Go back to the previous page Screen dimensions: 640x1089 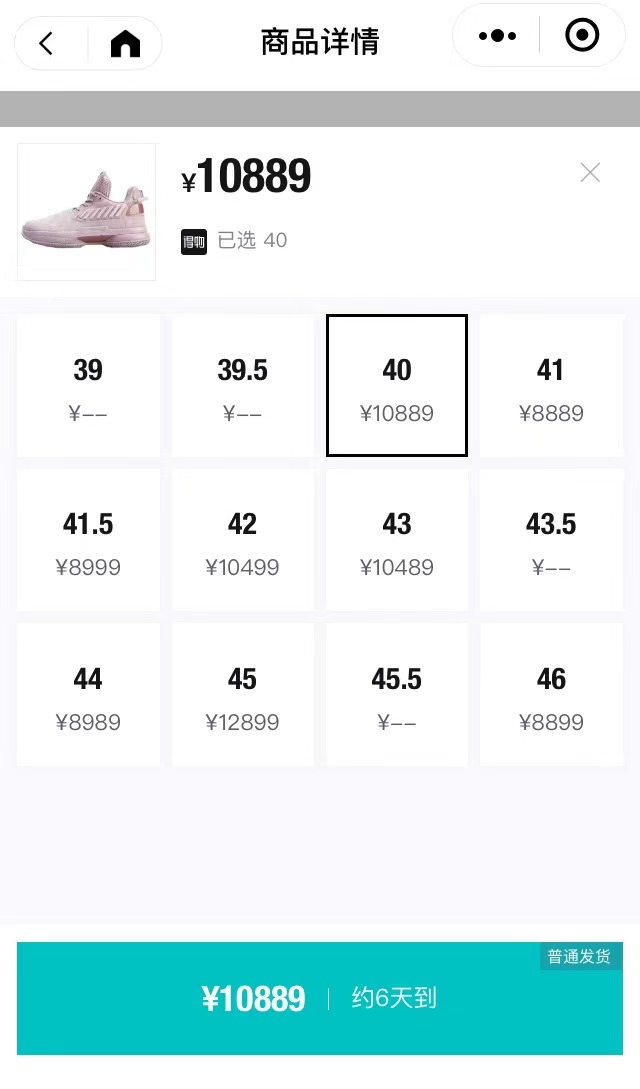pyautogui.click(x=47, y=43)
